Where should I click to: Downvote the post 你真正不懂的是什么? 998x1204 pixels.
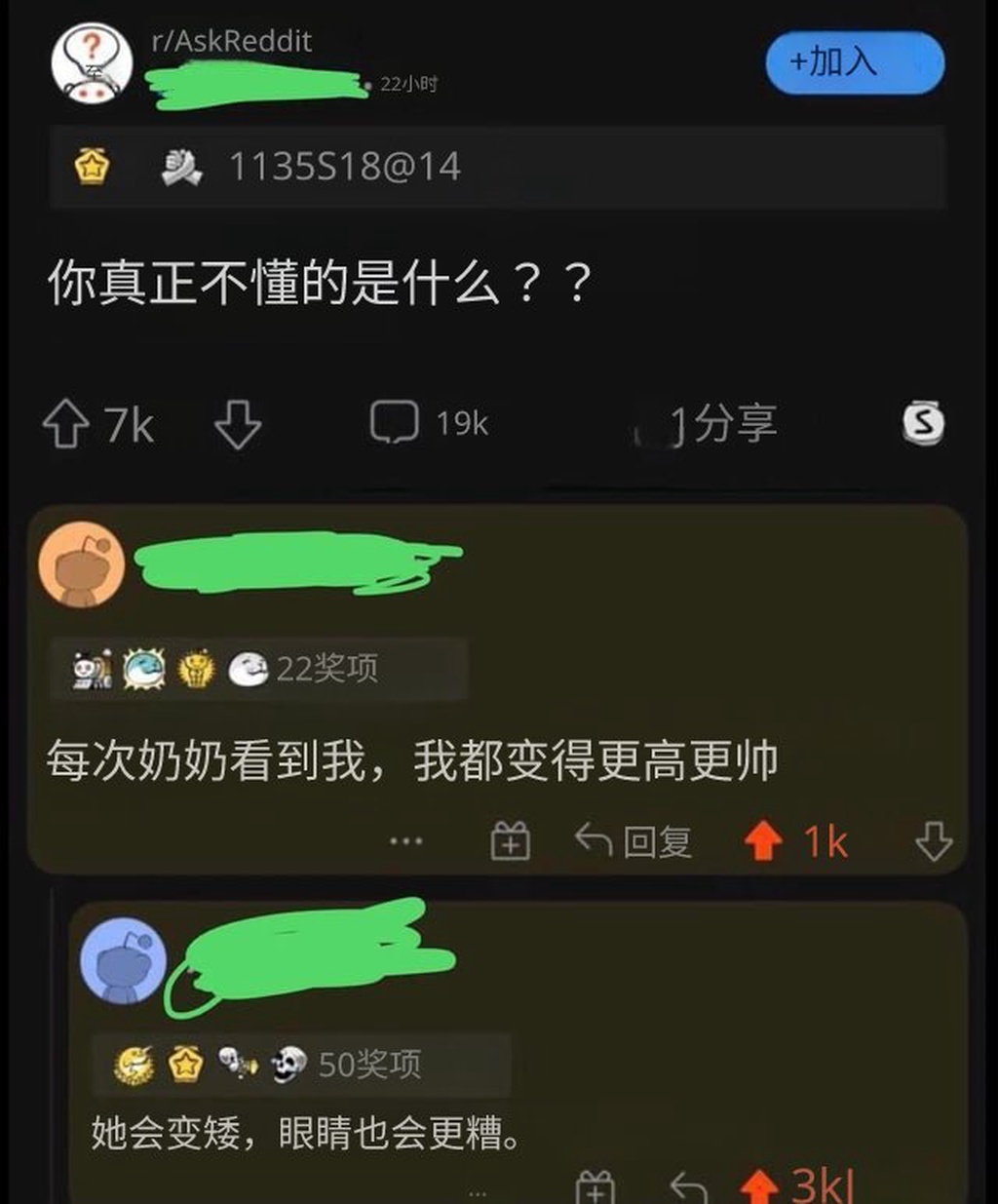238,424
